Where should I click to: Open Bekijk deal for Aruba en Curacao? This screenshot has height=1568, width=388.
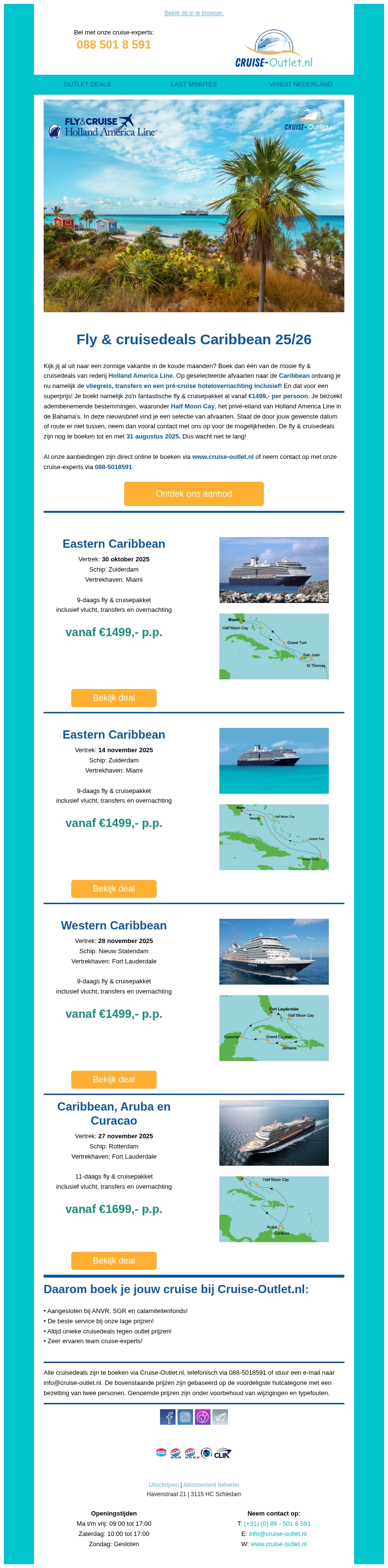point(113,1261)
